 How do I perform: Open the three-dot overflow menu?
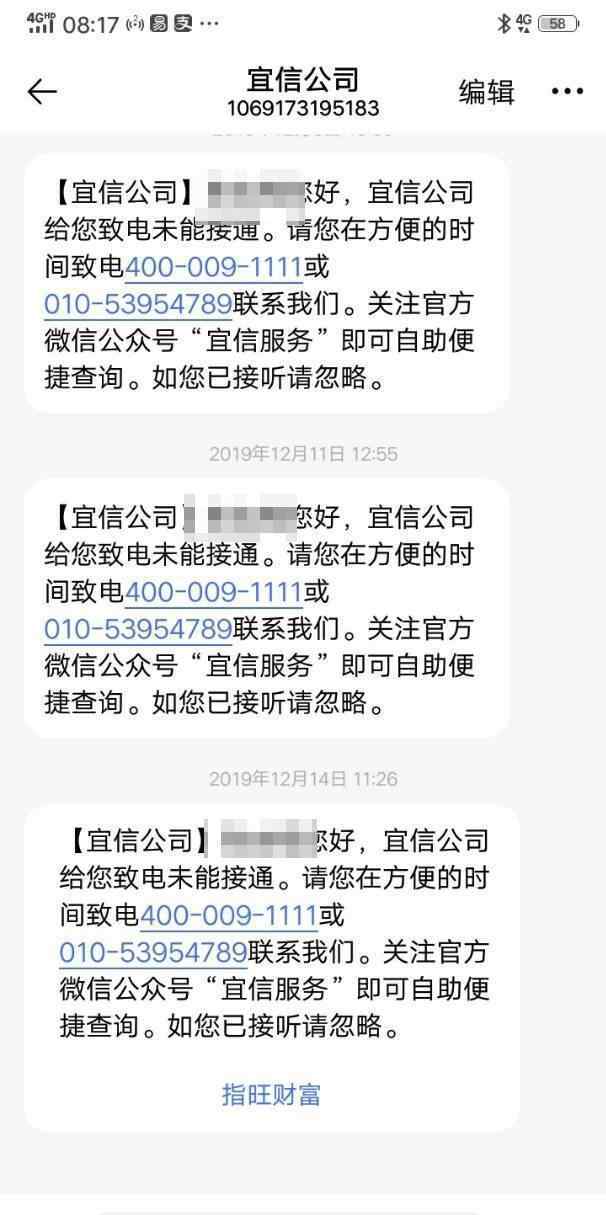pos(567,92)
